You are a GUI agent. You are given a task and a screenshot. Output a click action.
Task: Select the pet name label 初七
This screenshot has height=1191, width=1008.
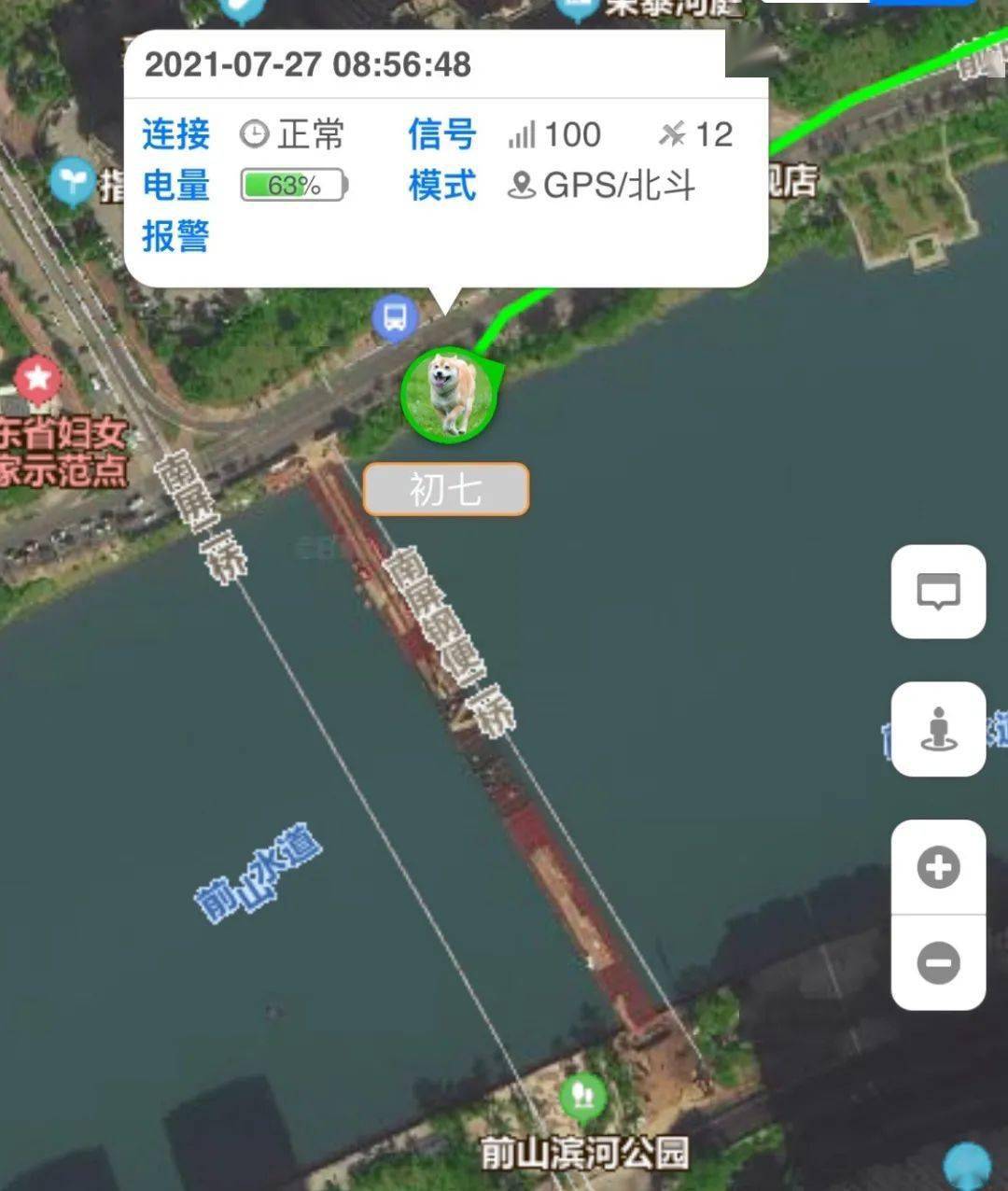click(x=445, y=489)
